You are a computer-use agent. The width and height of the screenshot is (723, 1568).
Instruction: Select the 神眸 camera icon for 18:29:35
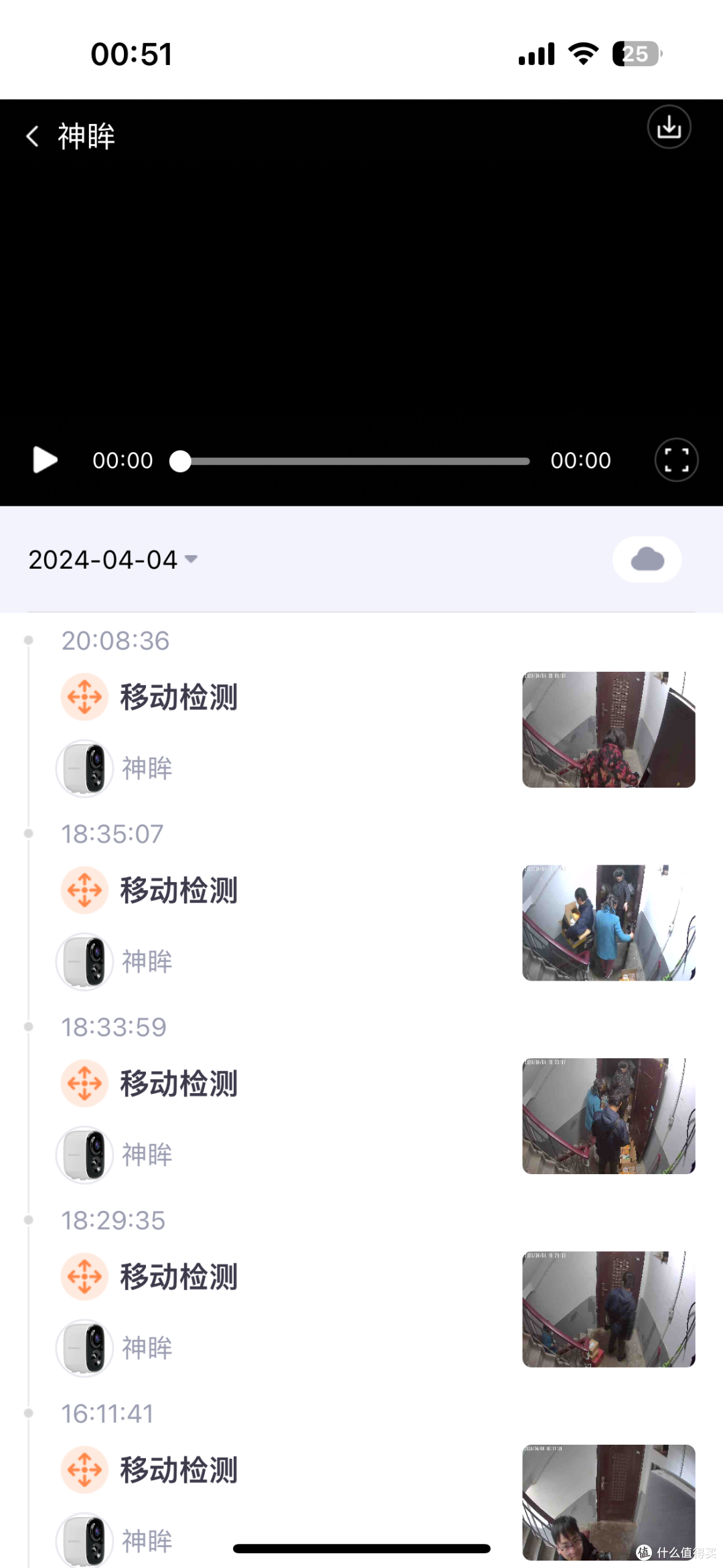[x=84, y=1348]
